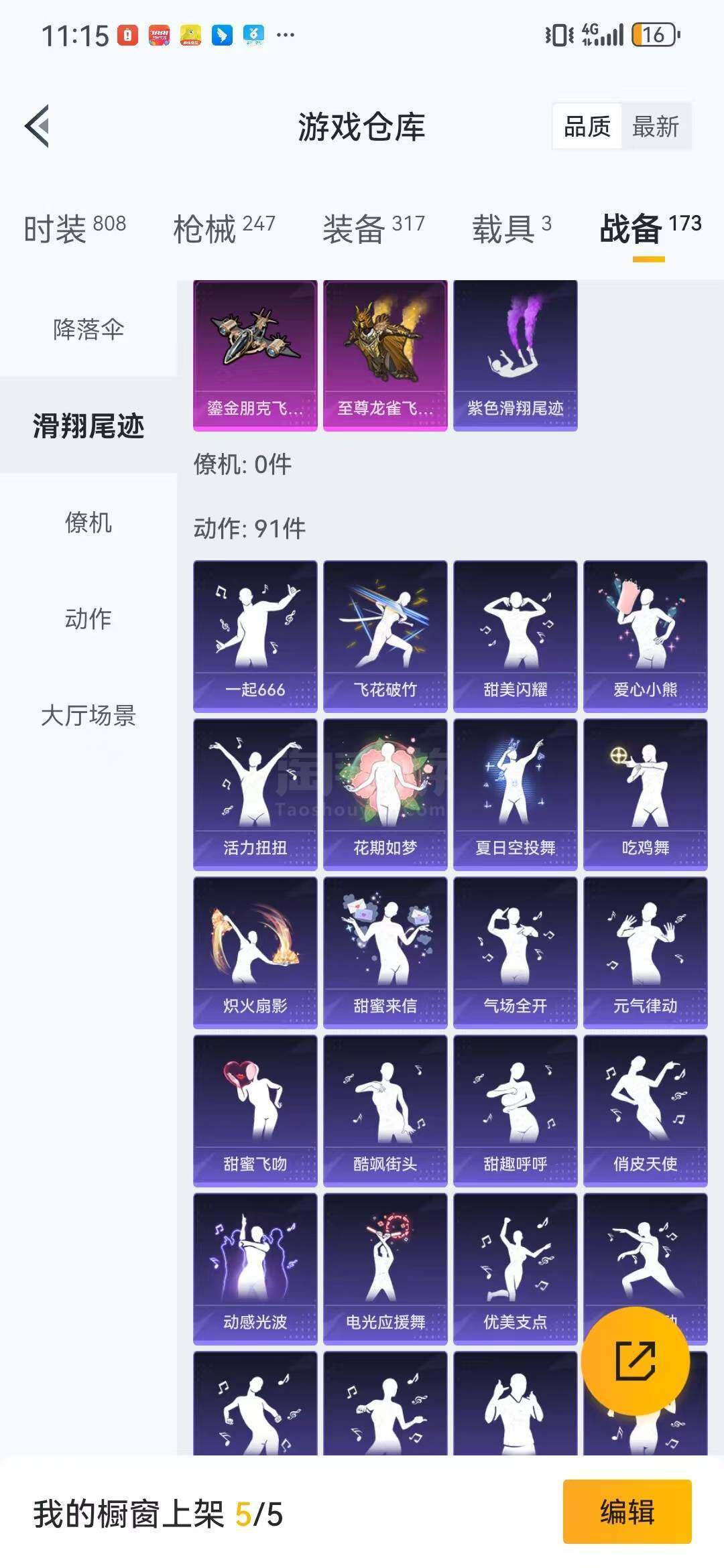Go back using the top-left arrow
The image size is (724, 1568).
(38, 126)
